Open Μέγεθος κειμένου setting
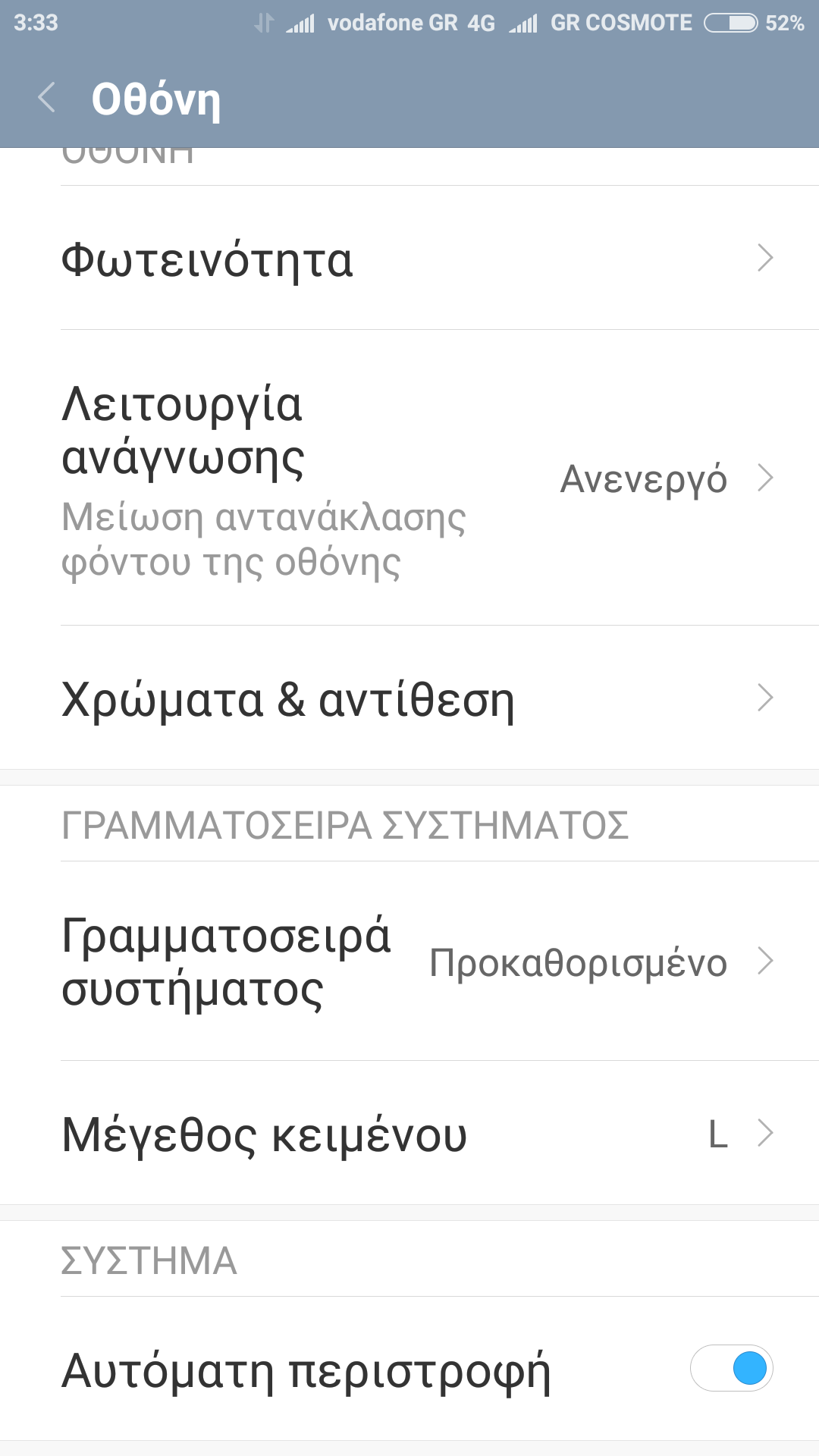This screenshot has height=1456, width=819. coord(409,1134)
